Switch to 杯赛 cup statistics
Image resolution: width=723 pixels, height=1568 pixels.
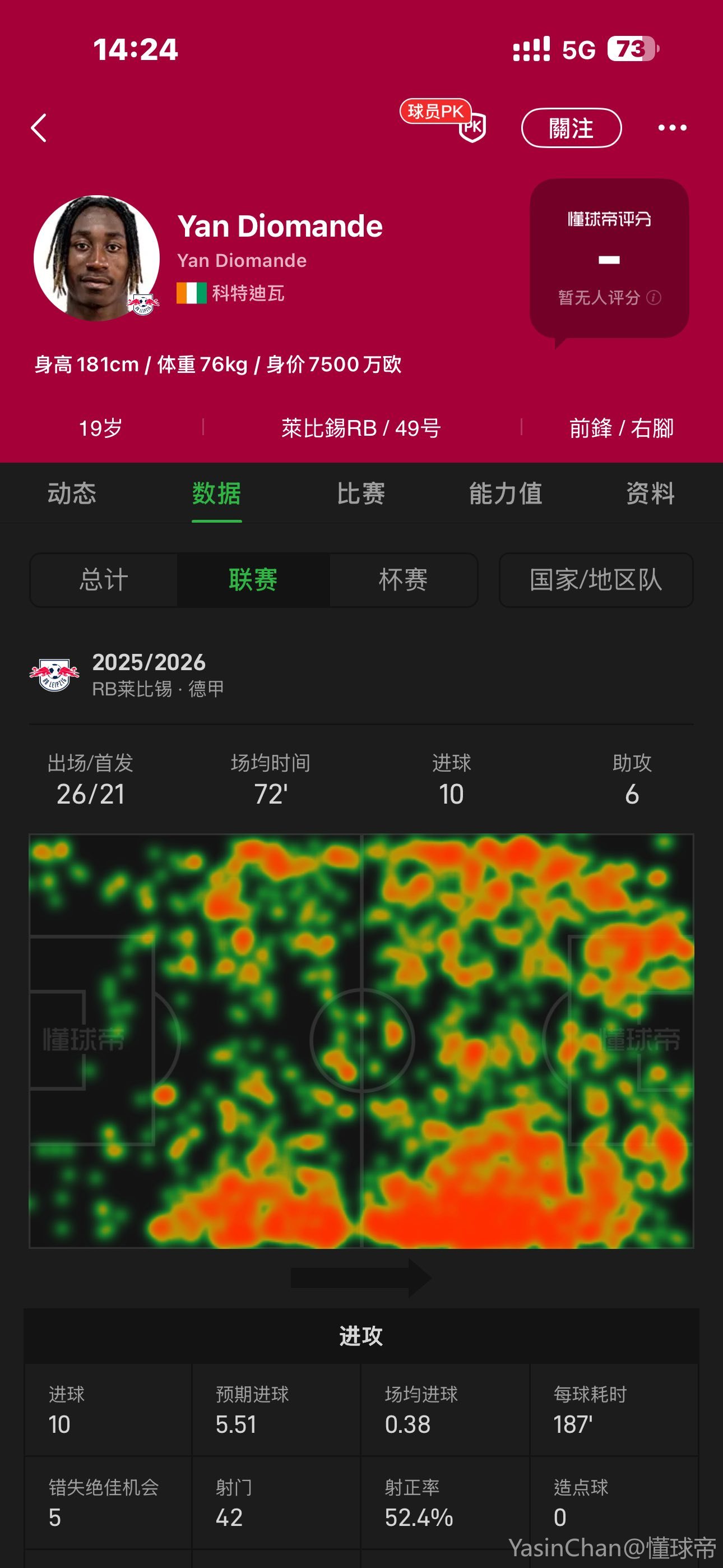(403, 579)
